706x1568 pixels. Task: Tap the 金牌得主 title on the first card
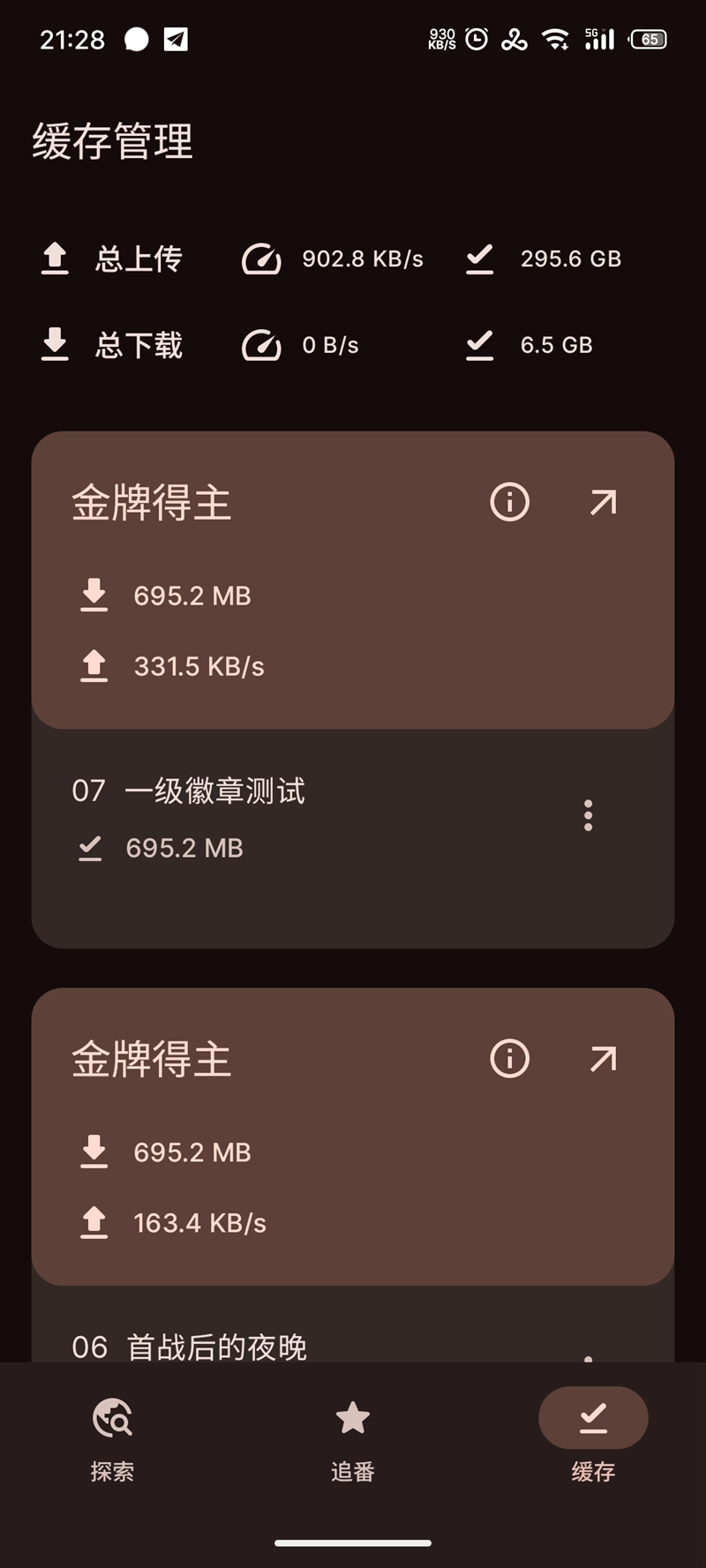point(150,503)
